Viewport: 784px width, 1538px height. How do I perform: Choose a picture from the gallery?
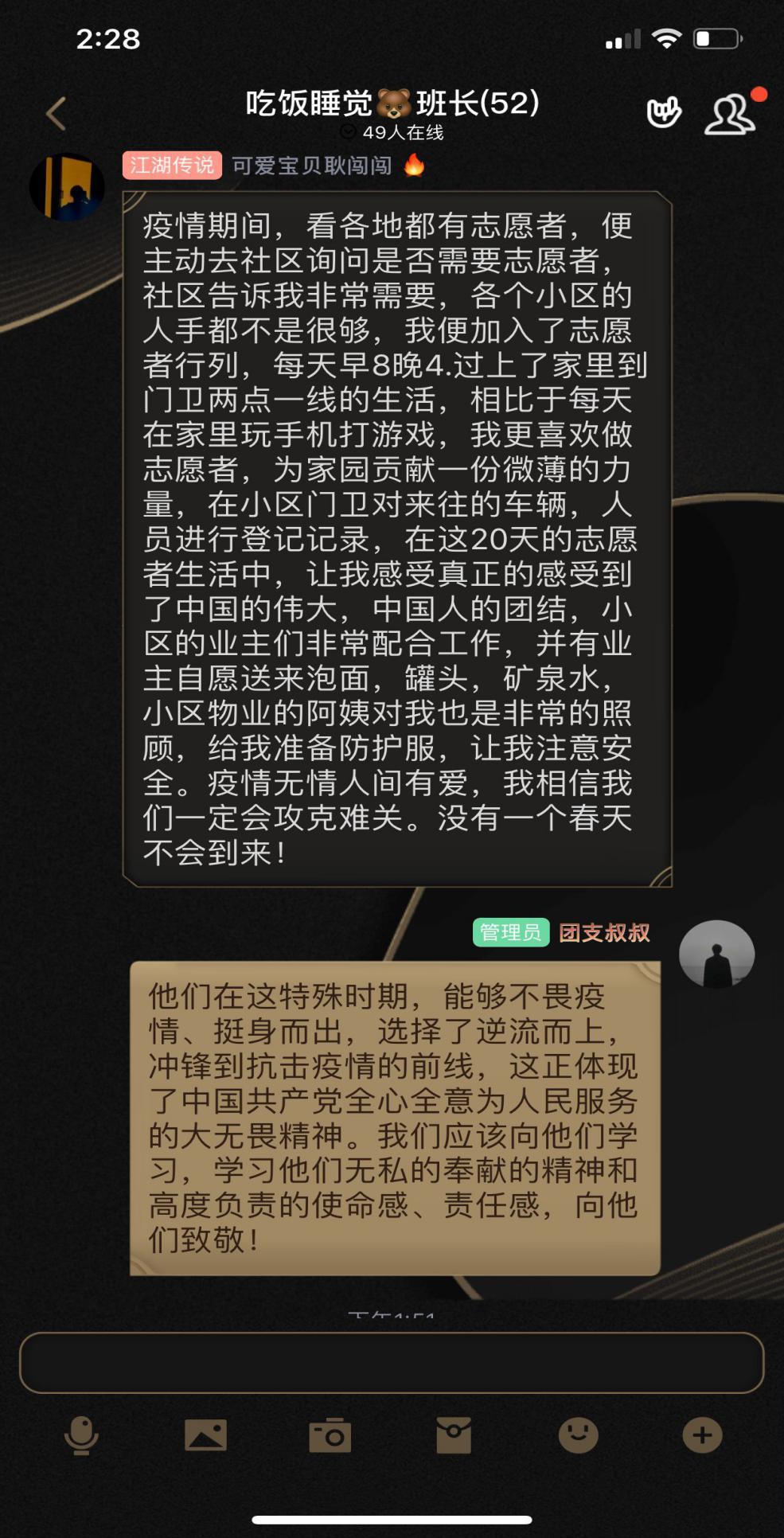point(205,1435)
